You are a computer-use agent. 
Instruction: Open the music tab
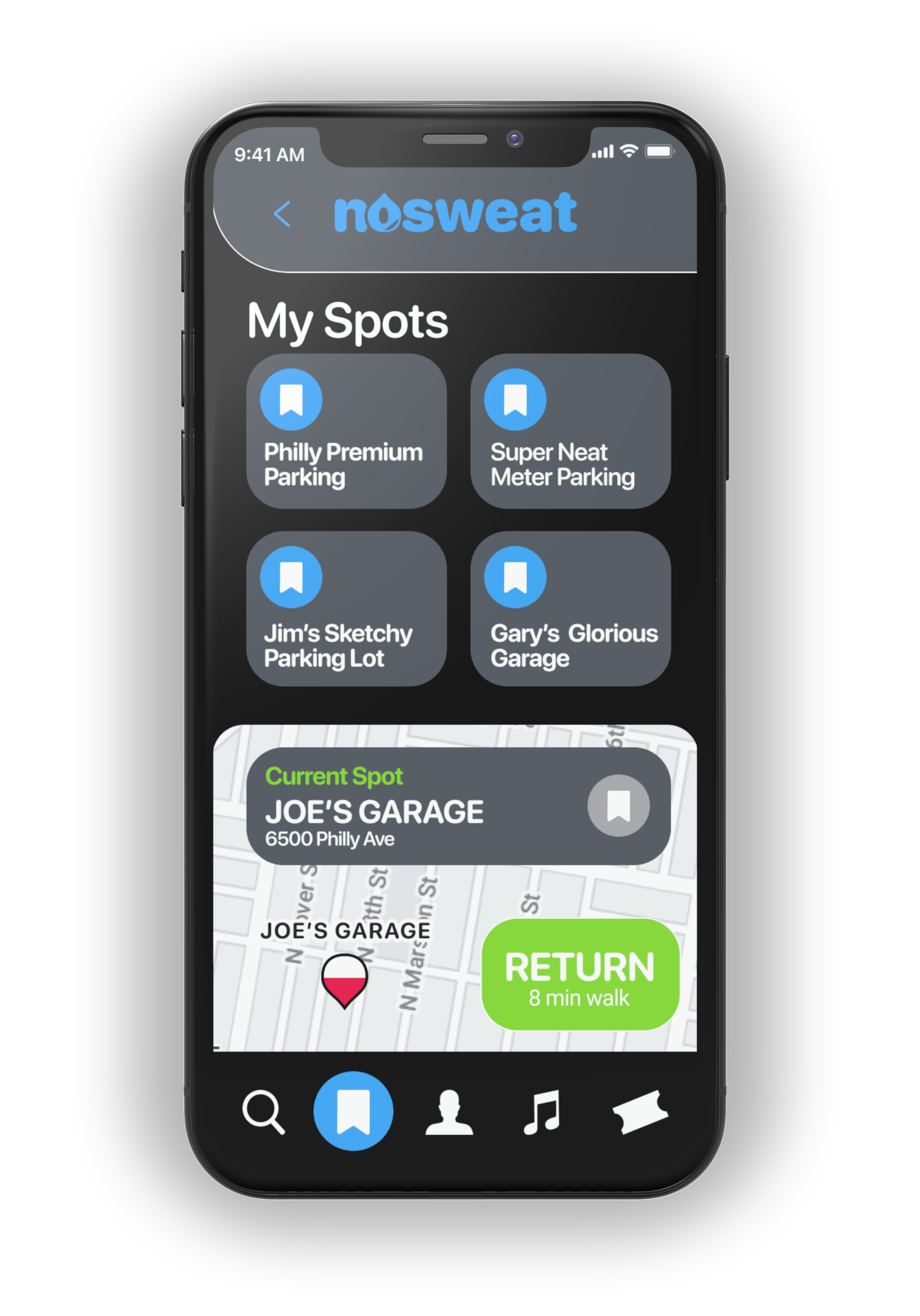[x=542, y=1112]
